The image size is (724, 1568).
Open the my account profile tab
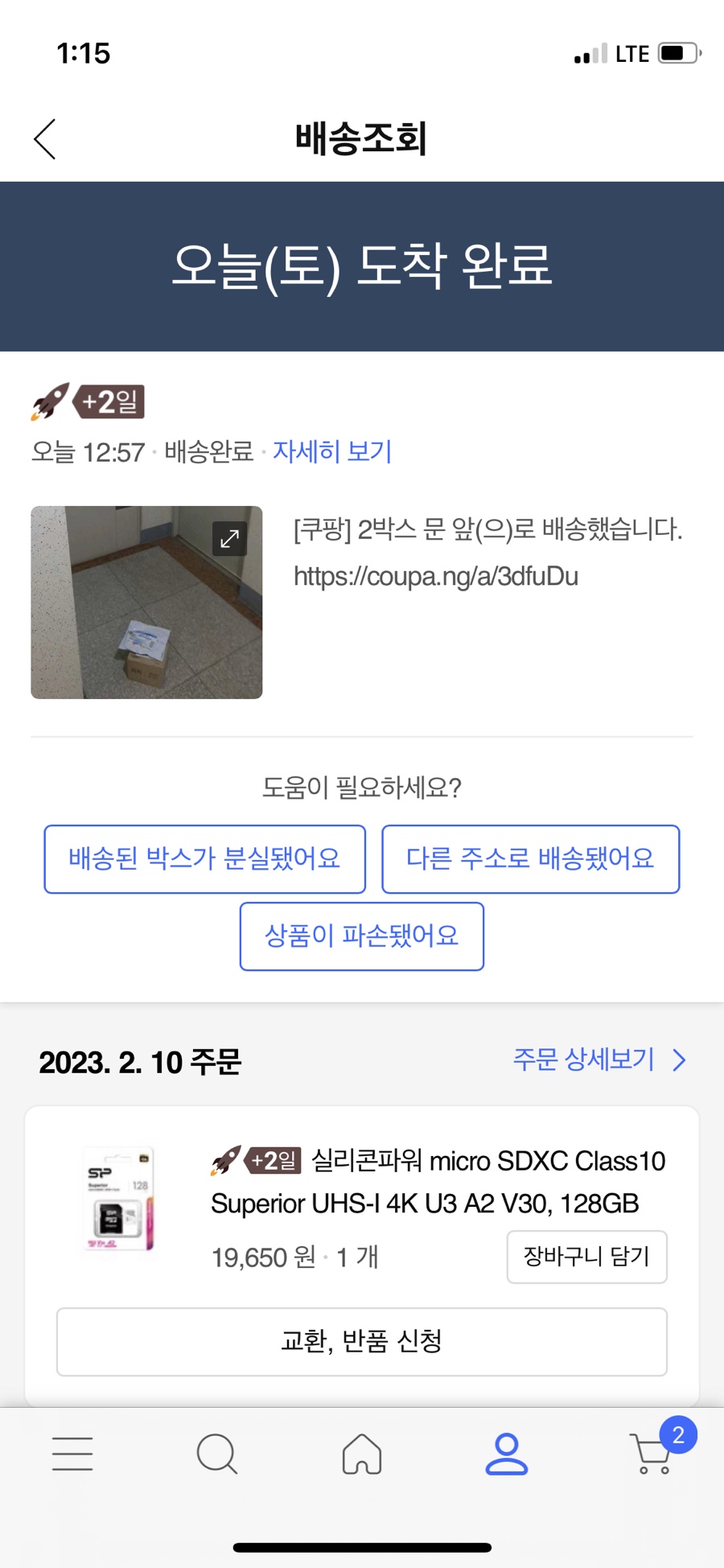[x=507, y=1454]
